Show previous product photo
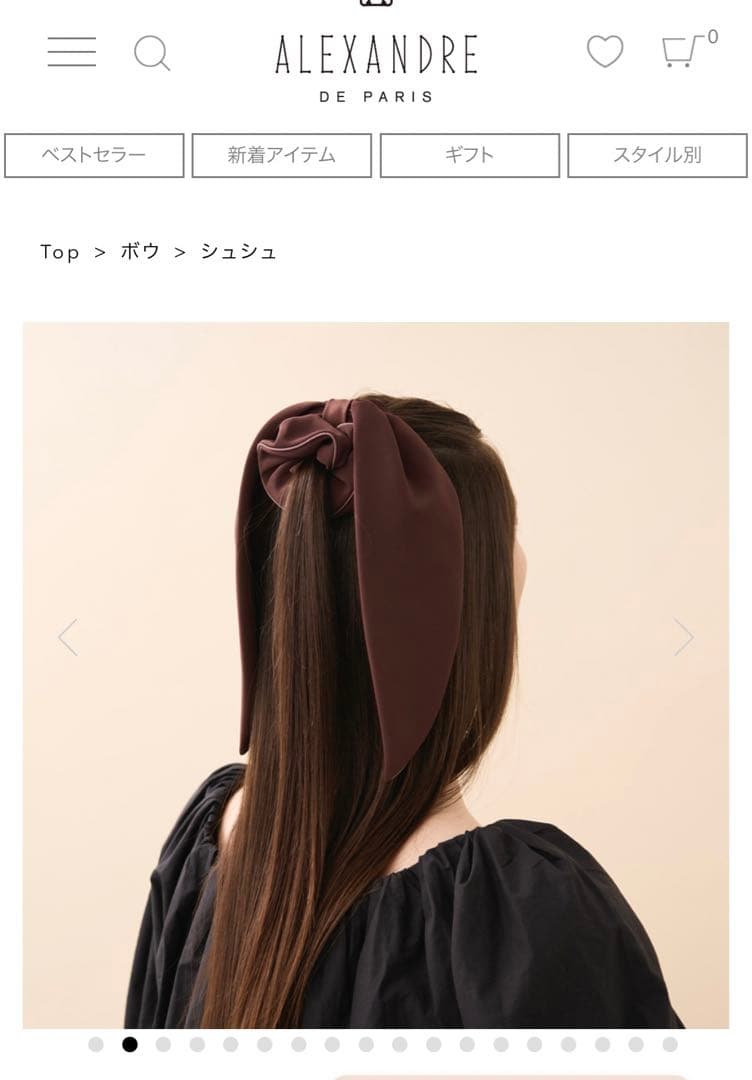The width and height of the screenshot is (752, 1080). (x=68, y=637)
